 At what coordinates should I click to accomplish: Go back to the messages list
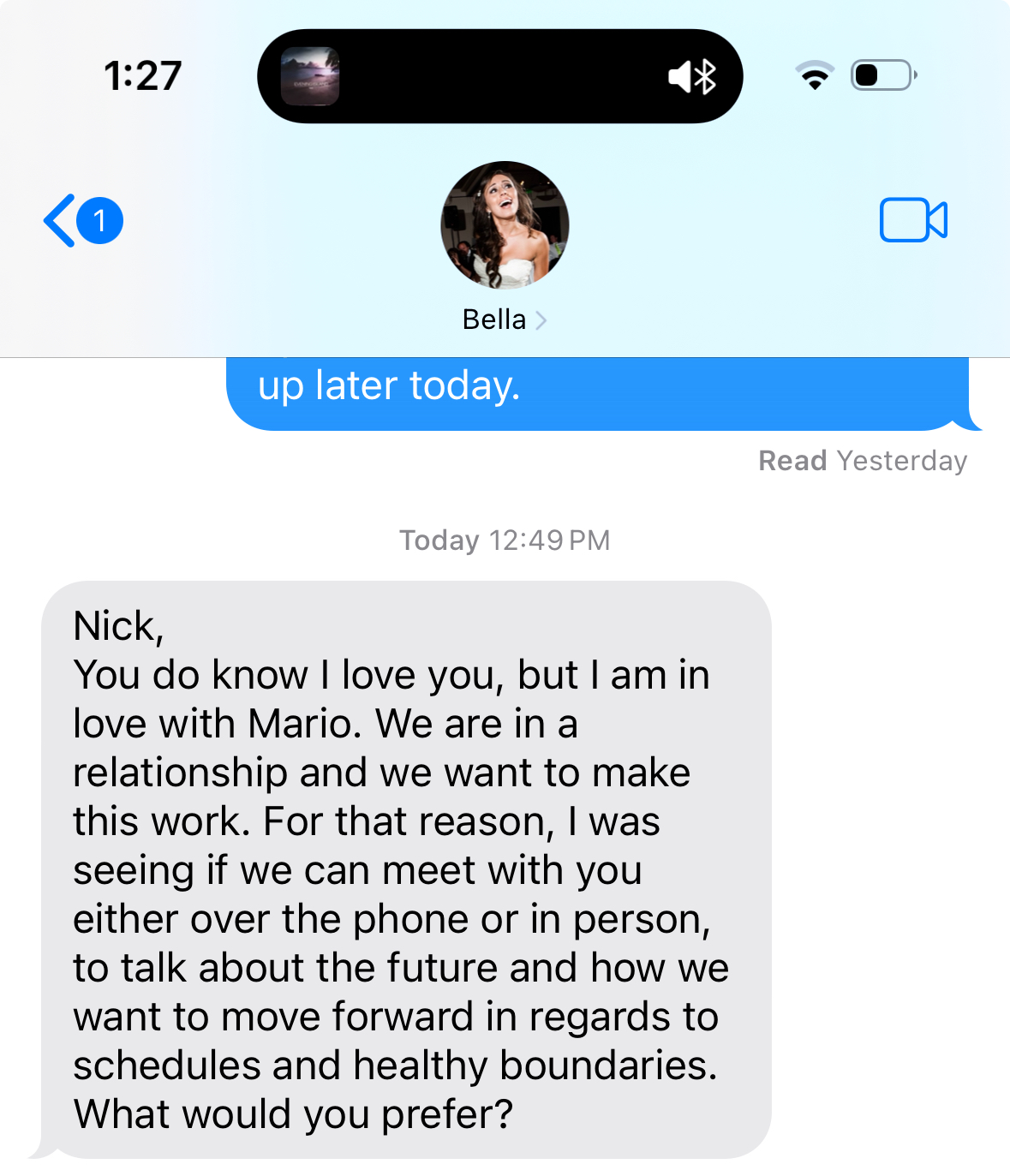[x=81, y=221]
